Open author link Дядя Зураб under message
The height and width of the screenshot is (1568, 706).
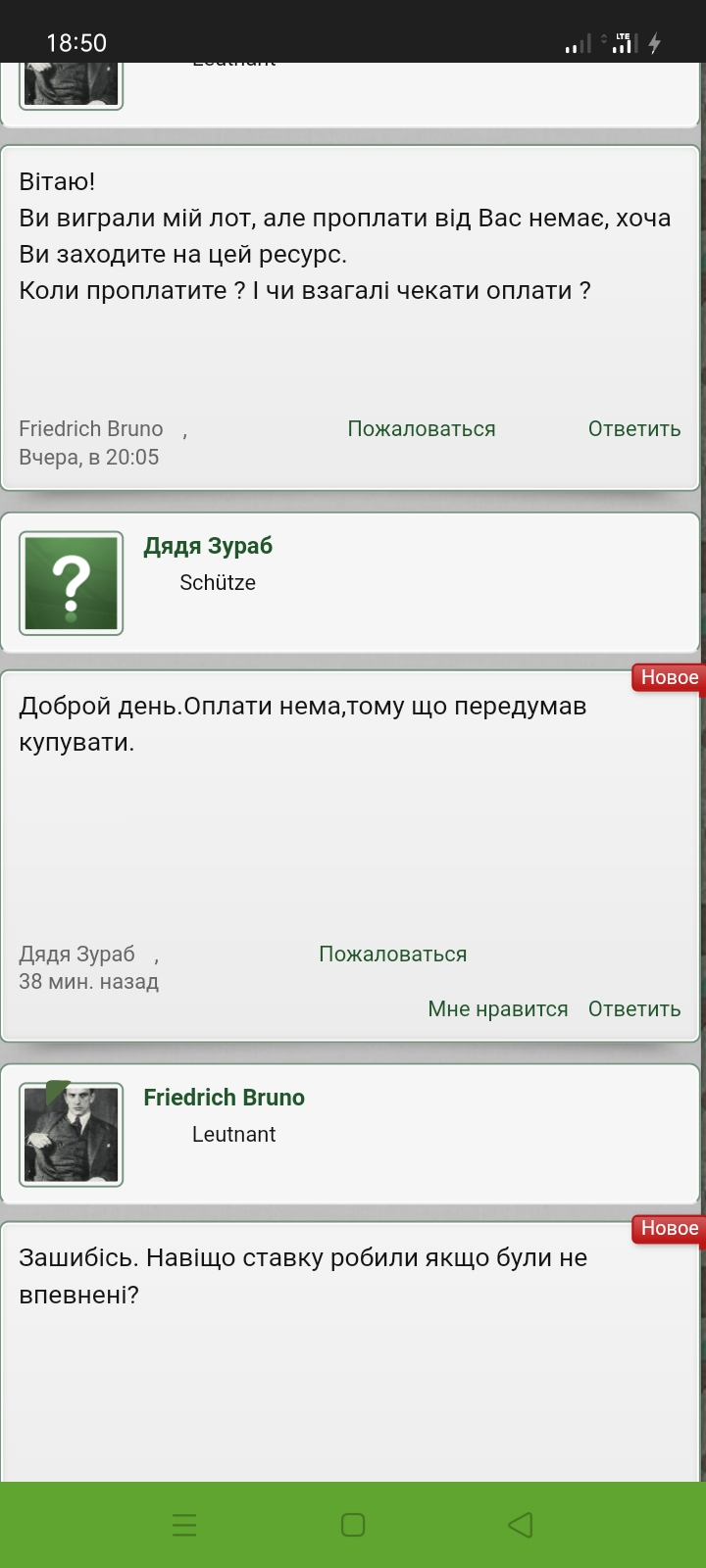click(76, 955)
